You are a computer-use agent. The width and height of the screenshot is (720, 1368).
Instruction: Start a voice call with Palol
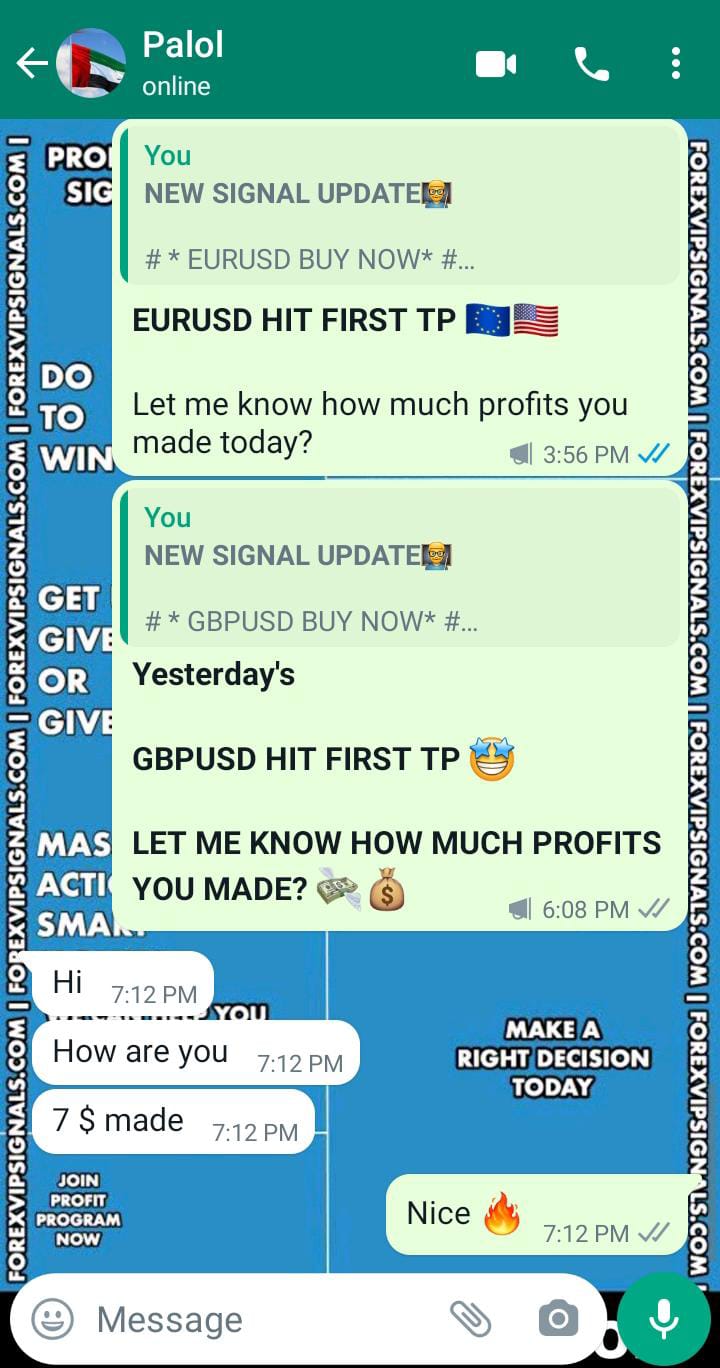591,64
